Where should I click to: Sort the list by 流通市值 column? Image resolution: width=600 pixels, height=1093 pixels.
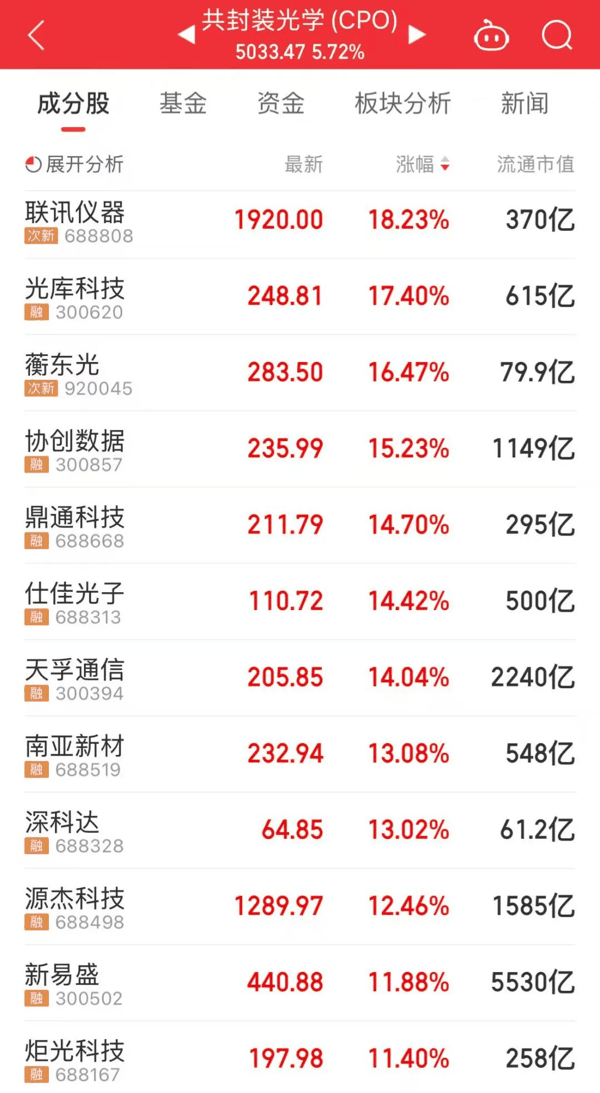coord(536,165)
